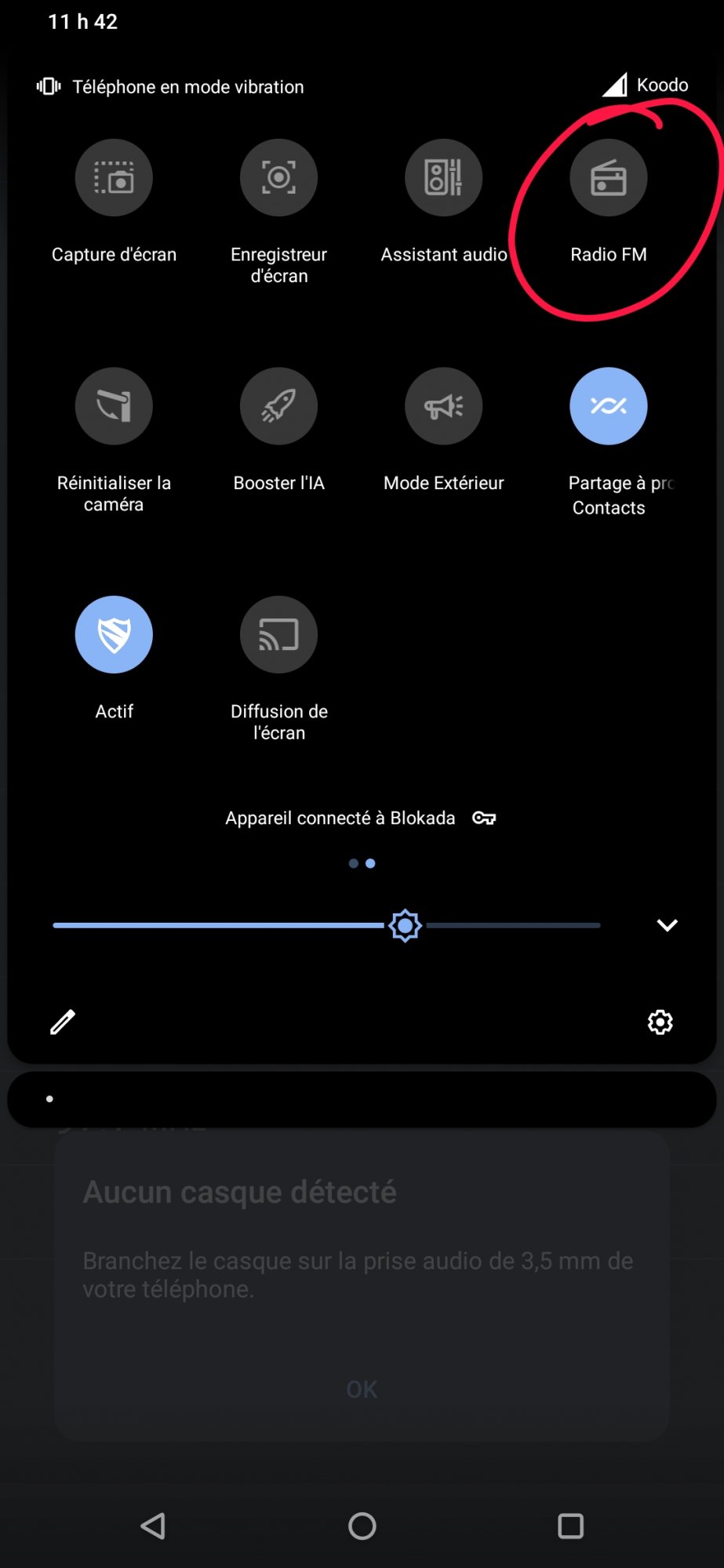The height and width of the screenshot is (1568, 724).
Task: Activate the Booster l'IA tile
Action: pos(278,406)
